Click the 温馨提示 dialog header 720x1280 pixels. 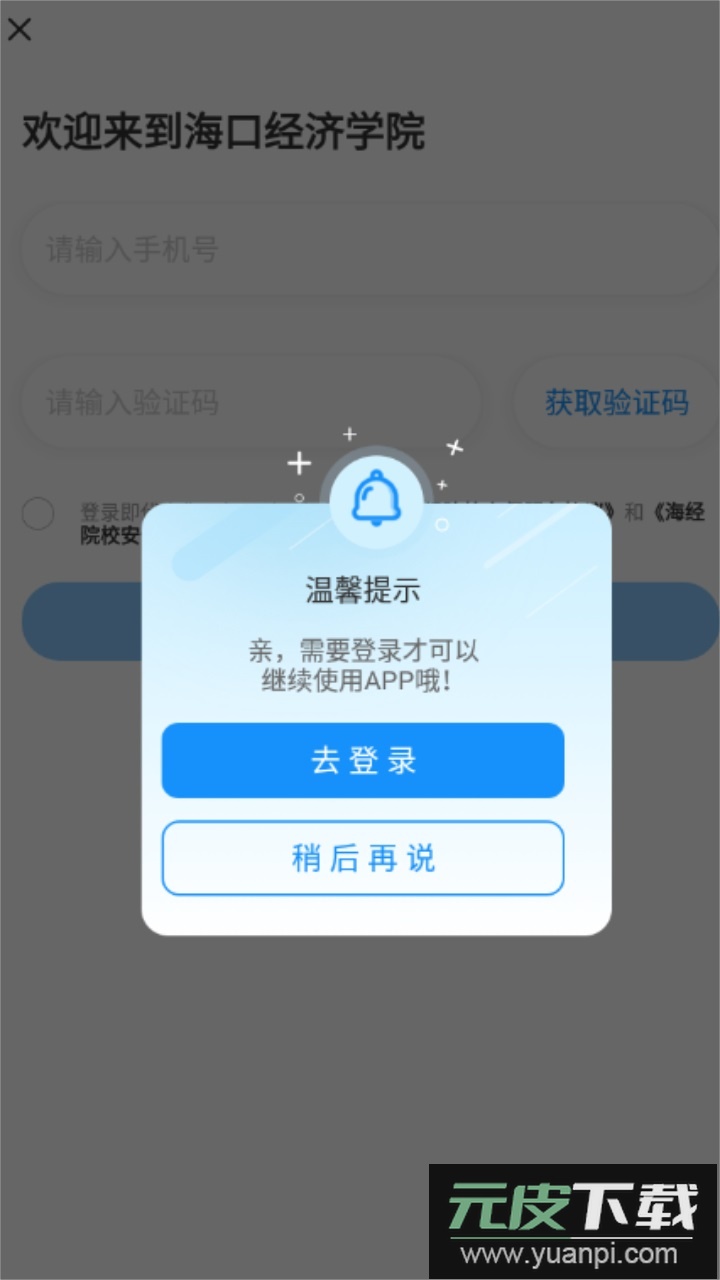[x=362, y=591]
